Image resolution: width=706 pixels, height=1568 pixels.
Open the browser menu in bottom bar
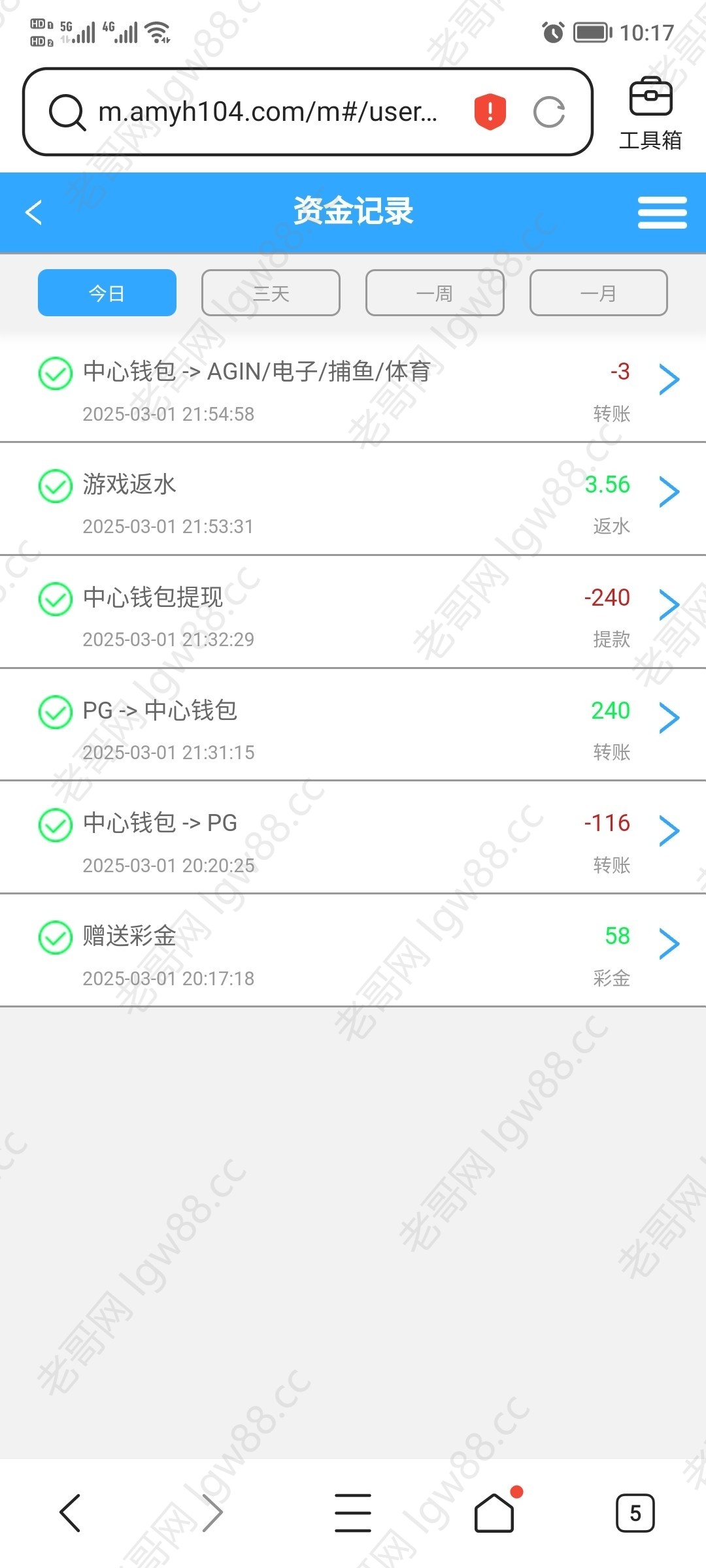[x=353, y=1512]
